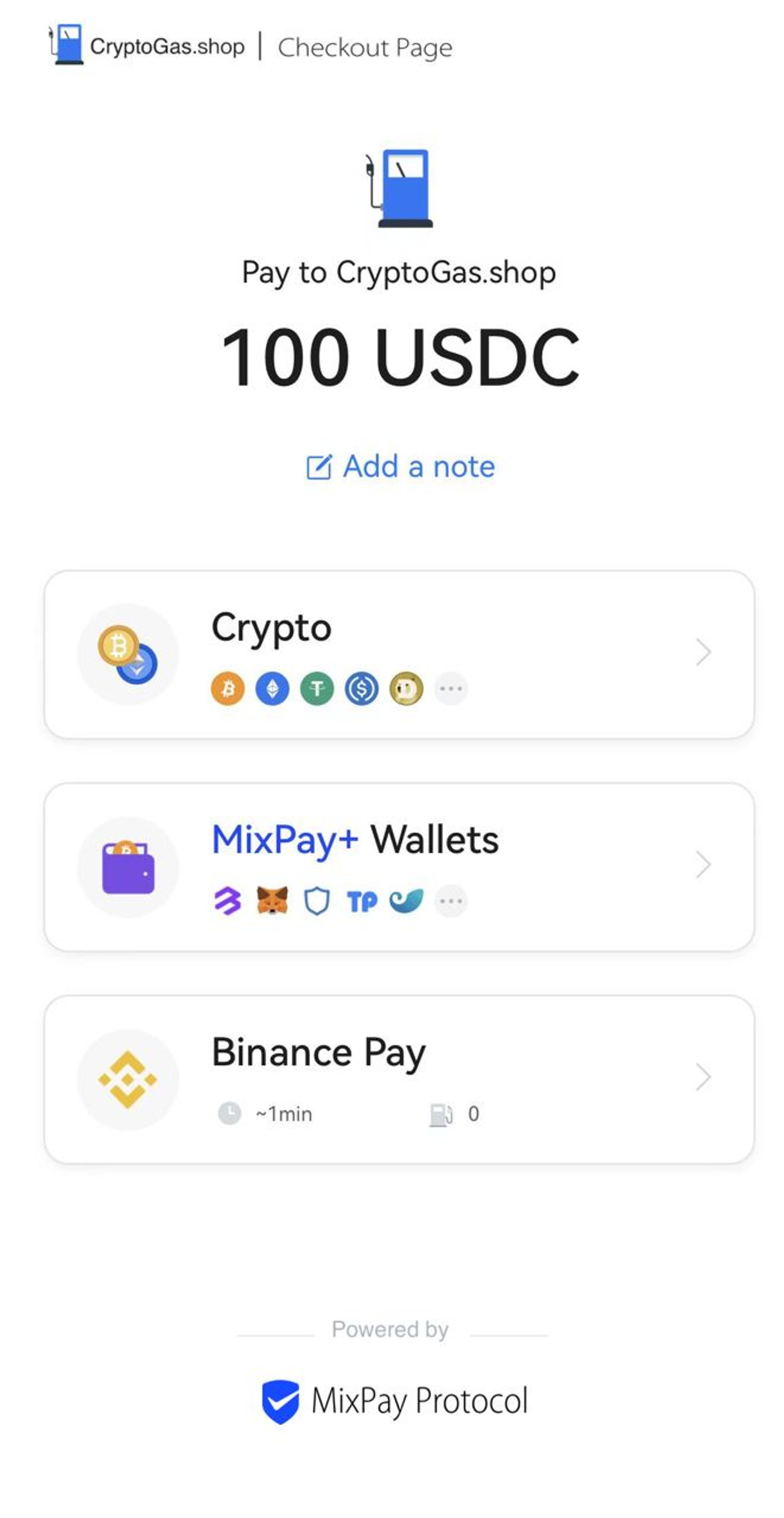
Task: Click the Checkout Page header title
Action: [x=364, y=47]
